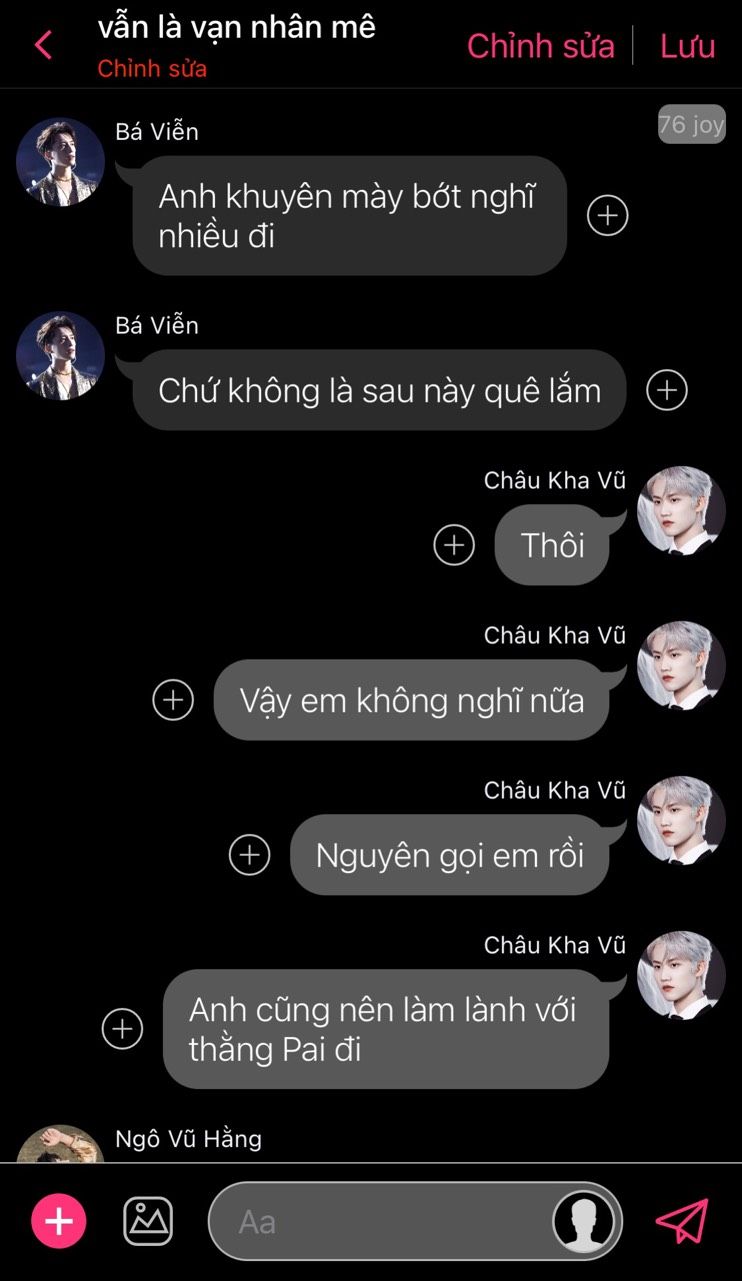Tap plus icon beside "Vậy em không nghĩ nữa"
Screen dimensions: 742x1281
[x=173, y=700]
